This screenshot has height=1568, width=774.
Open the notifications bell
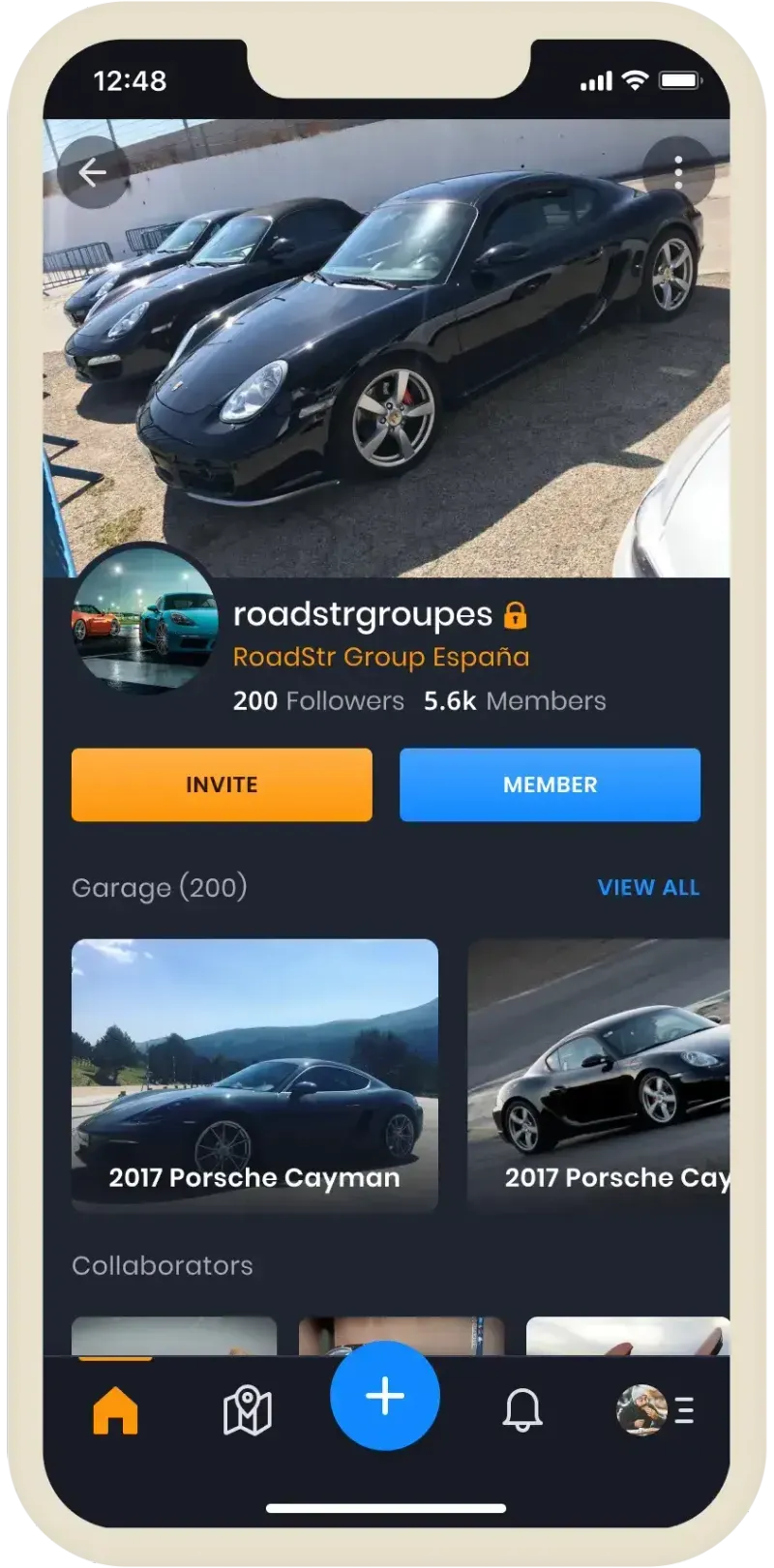coord(522,1410)
